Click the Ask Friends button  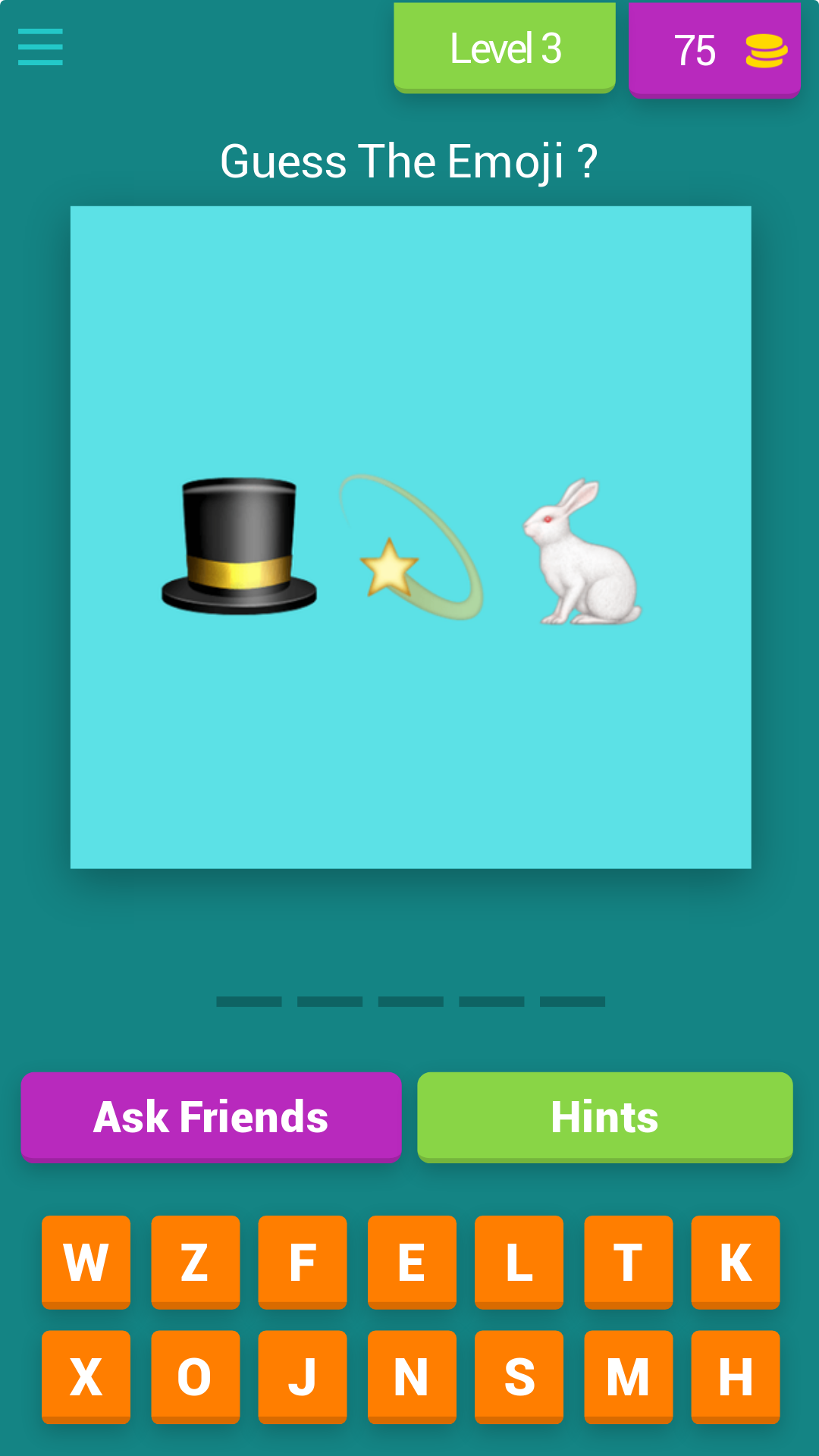(211, 1116)
